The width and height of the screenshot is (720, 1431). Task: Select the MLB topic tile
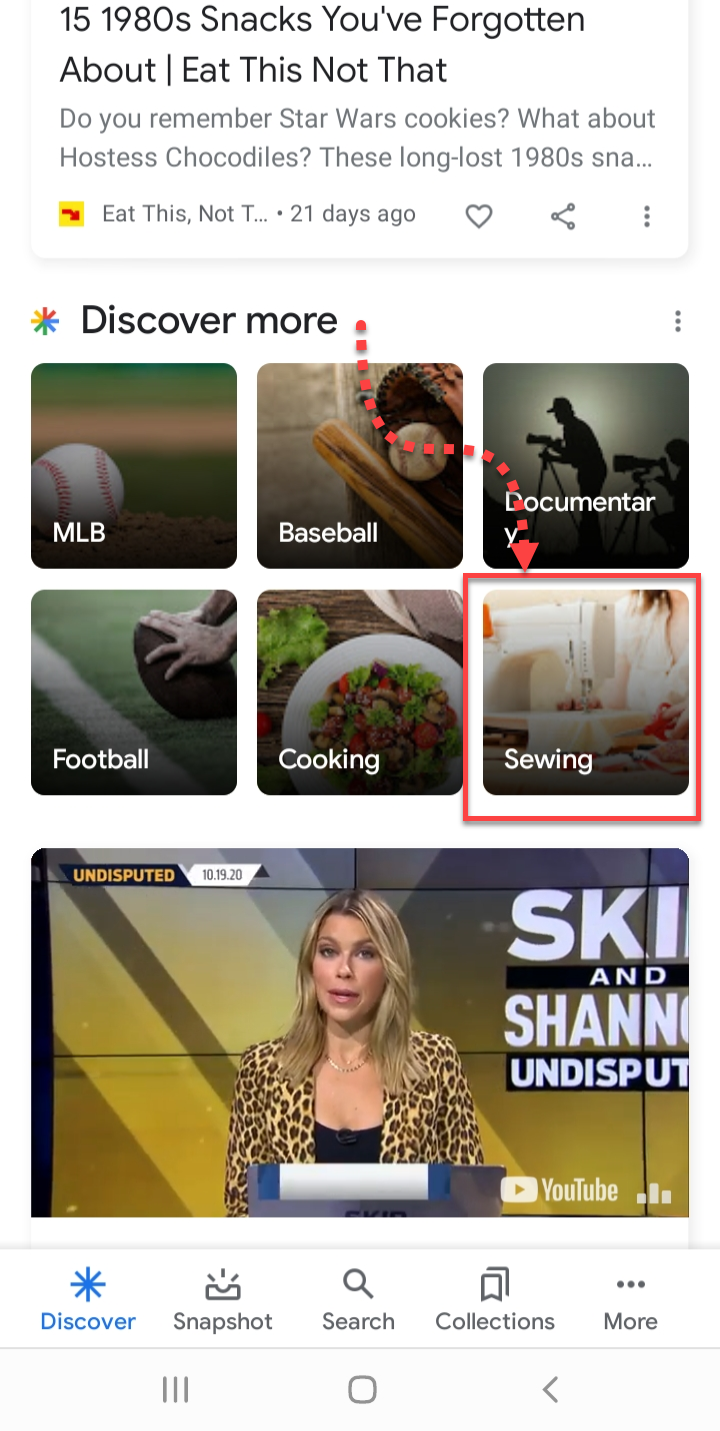point(134,466)
